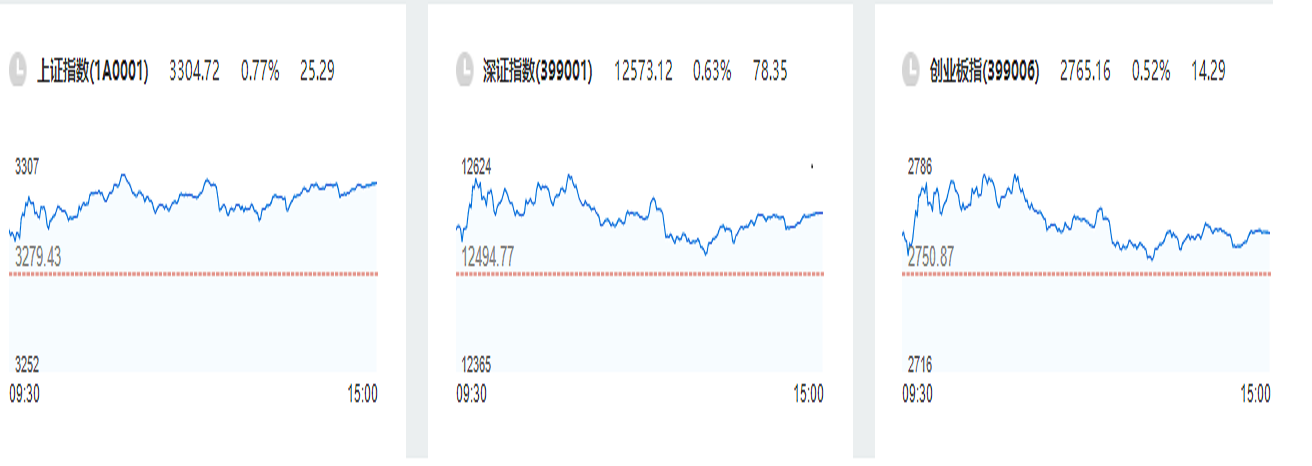
Task: Open the 深证指数 index card
Action: point(535,71)
